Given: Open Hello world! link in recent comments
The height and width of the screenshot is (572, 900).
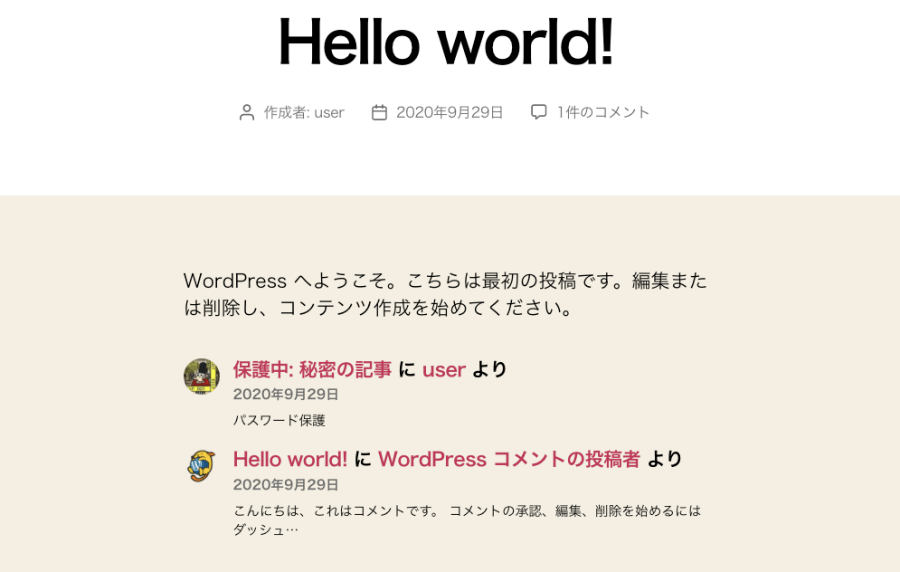Looking at the screenshot, I should (290, 459).
